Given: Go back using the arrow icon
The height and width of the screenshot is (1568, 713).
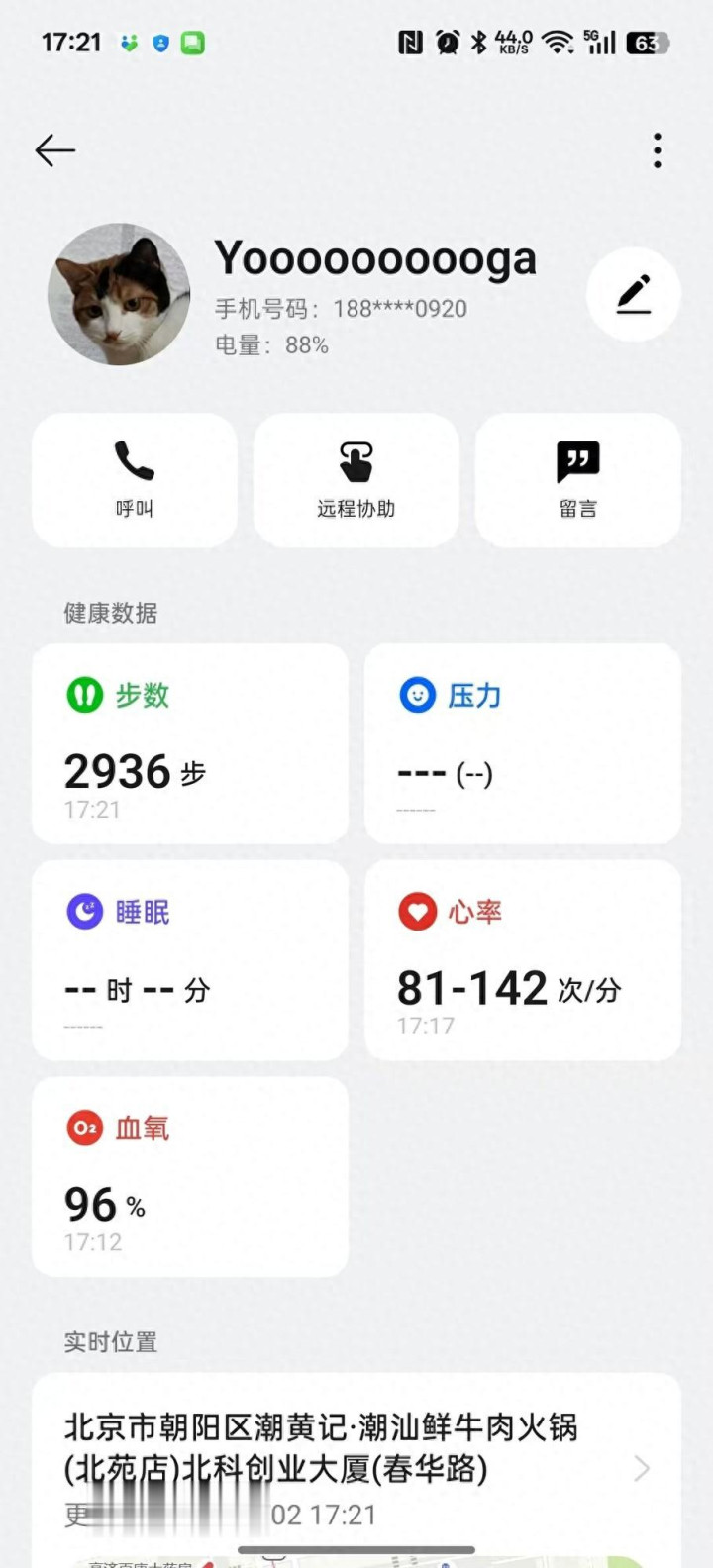Looking at the screenshot, I should point(55,150).
